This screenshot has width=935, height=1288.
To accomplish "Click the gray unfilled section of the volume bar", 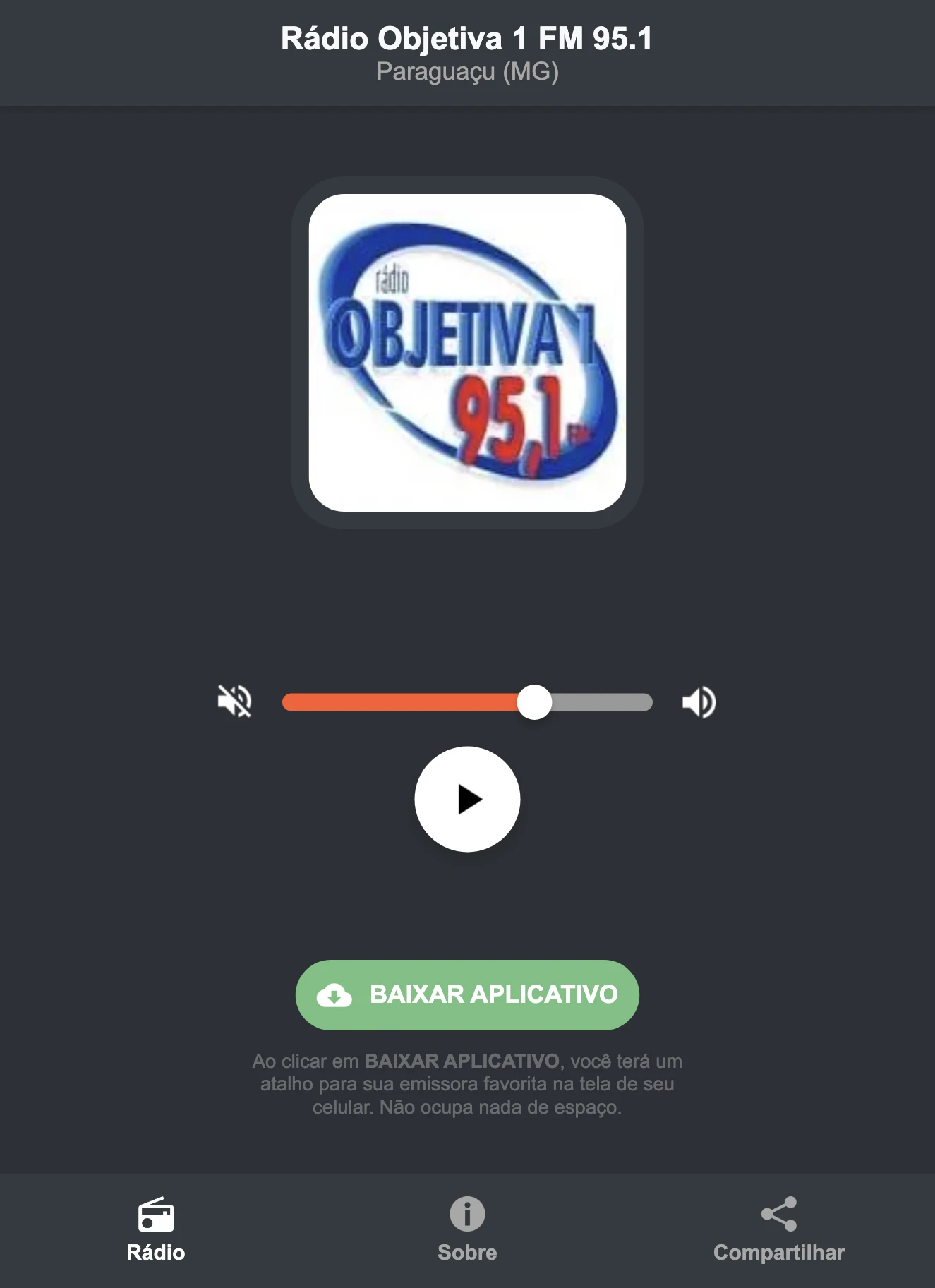I will [x=600, y=701].
